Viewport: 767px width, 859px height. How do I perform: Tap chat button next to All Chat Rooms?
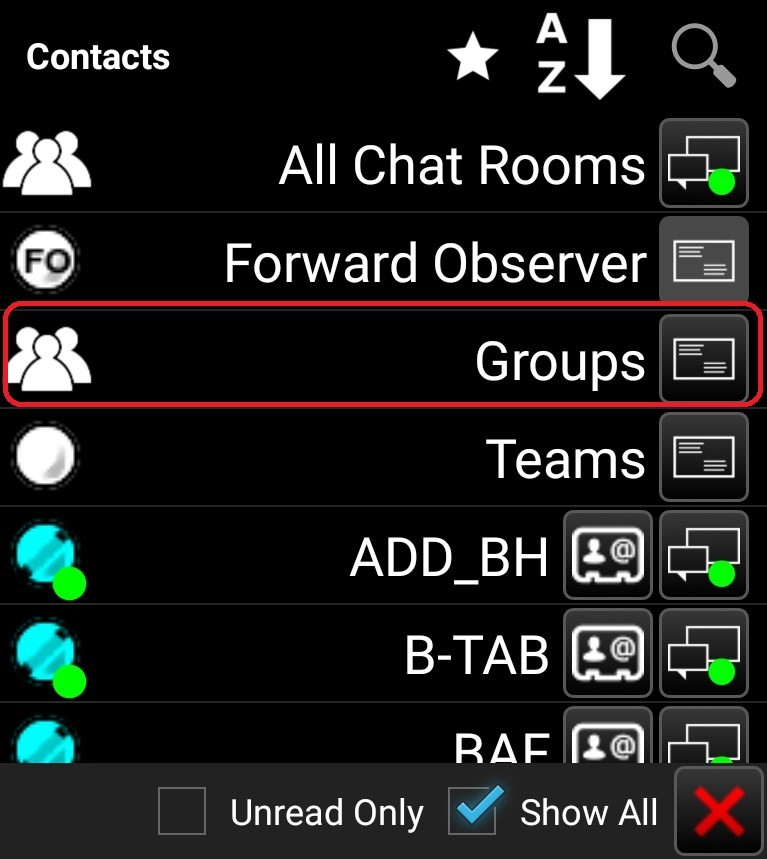[704, 164]
